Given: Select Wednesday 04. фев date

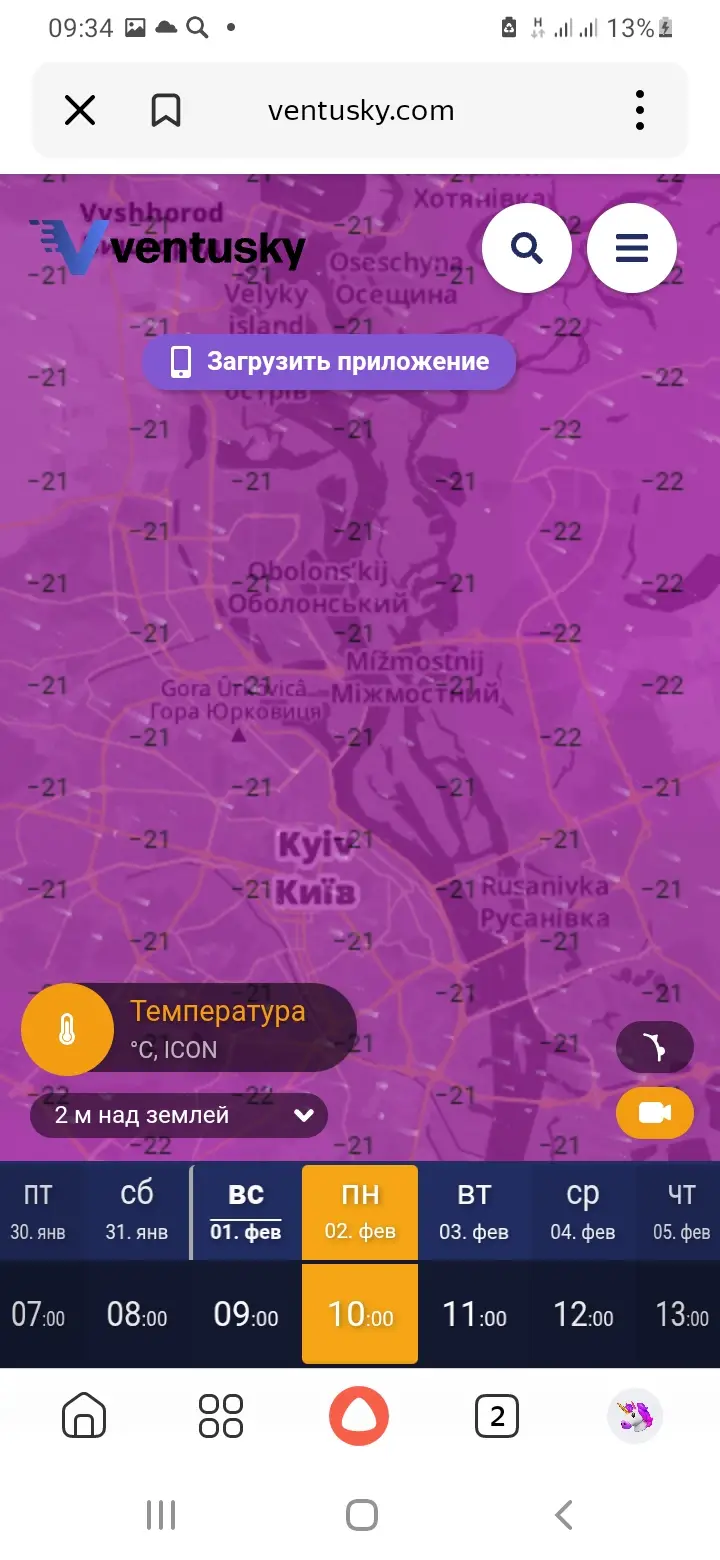Looking at the screenshot, I should coord(583,1211).
